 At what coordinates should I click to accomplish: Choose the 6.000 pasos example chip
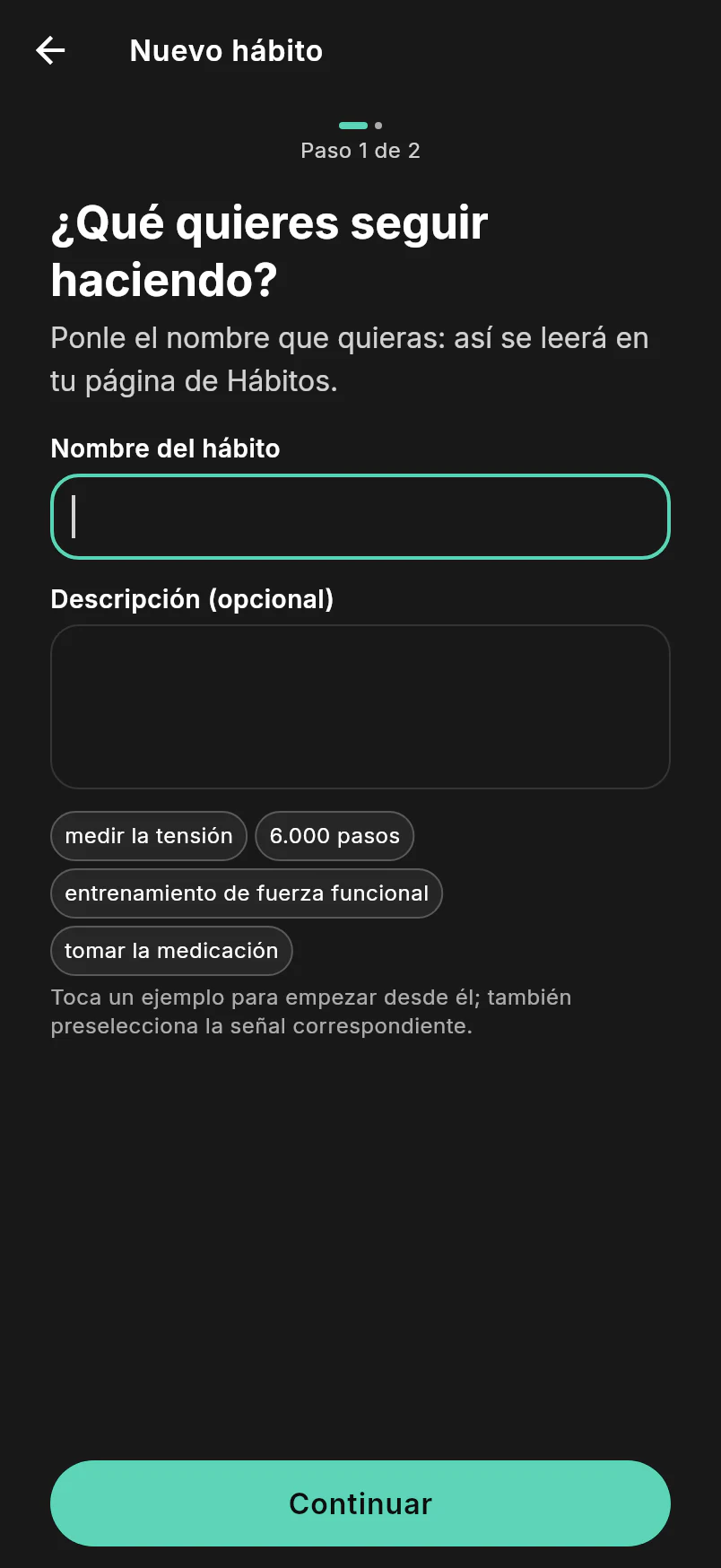[x=334, y=836]
